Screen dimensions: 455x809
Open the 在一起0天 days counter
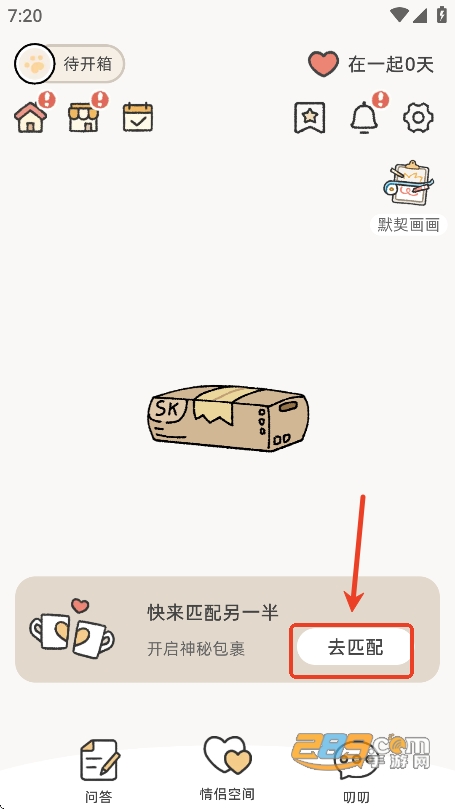[x=371, y=64]
